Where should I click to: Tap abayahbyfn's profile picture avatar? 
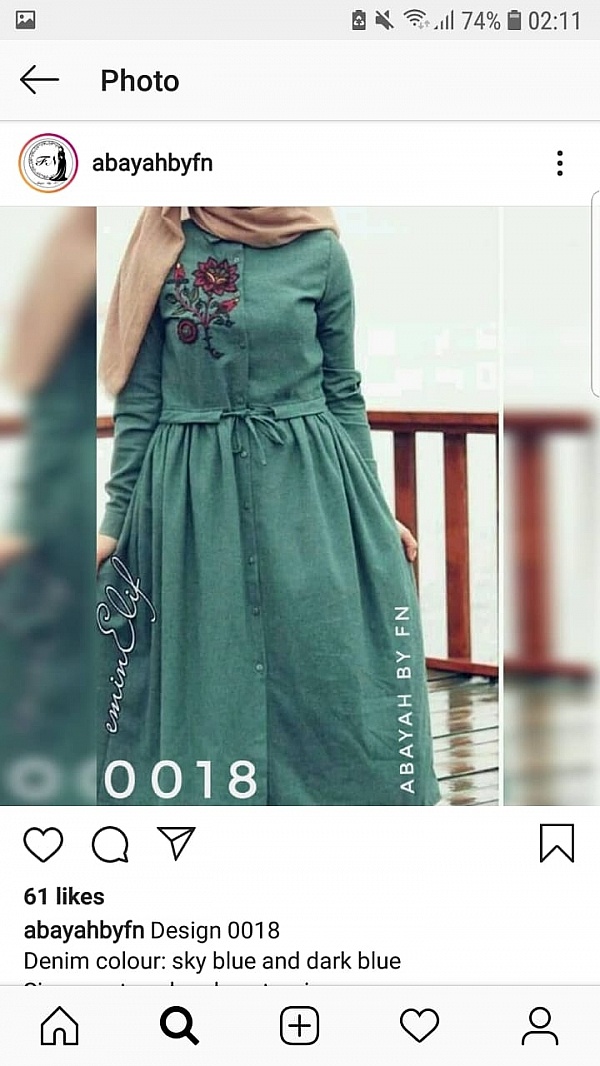48,163
